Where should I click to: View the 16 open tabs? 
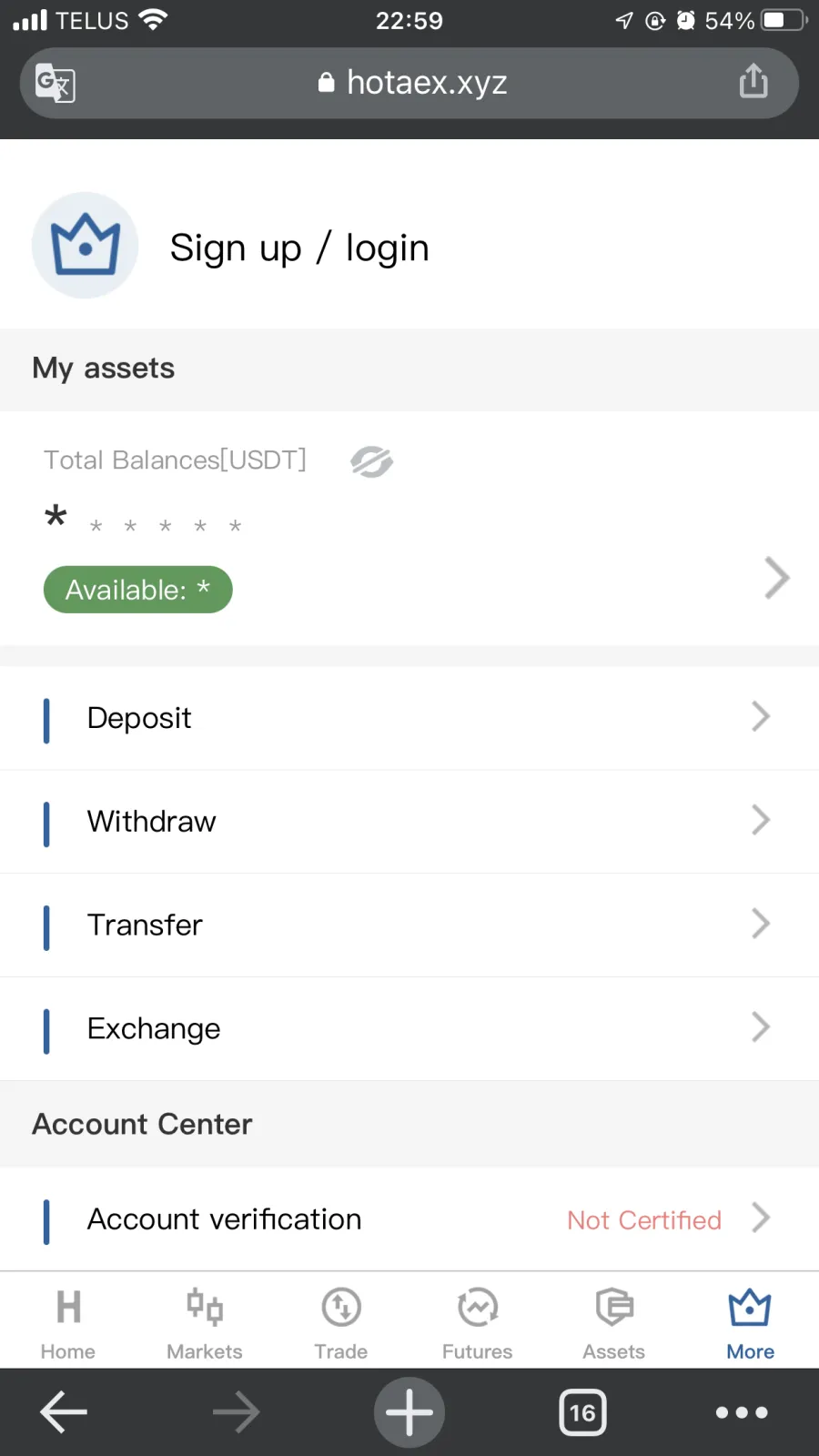(582, 1412)
